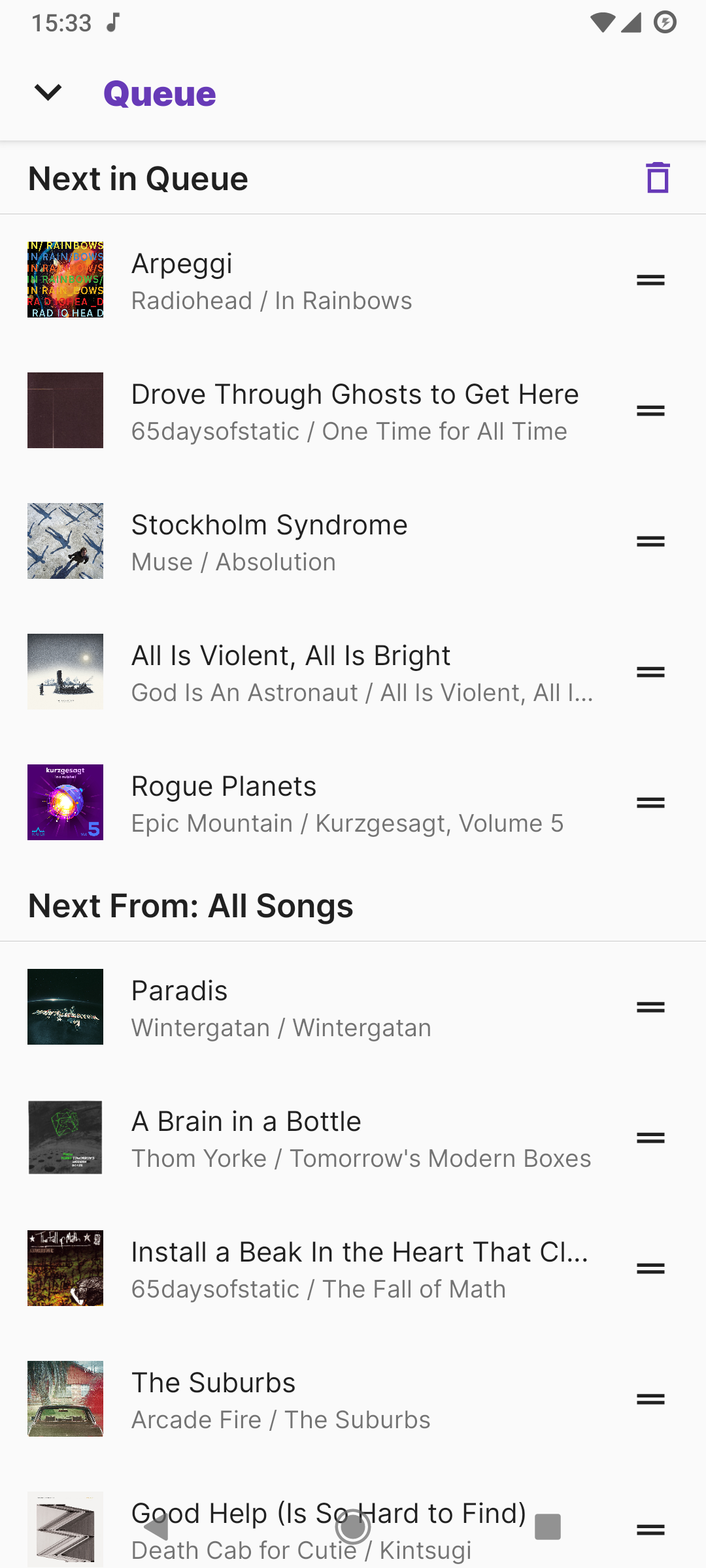
Task: Tap the reorder handle beside Arpeggi
Action: 650,280
